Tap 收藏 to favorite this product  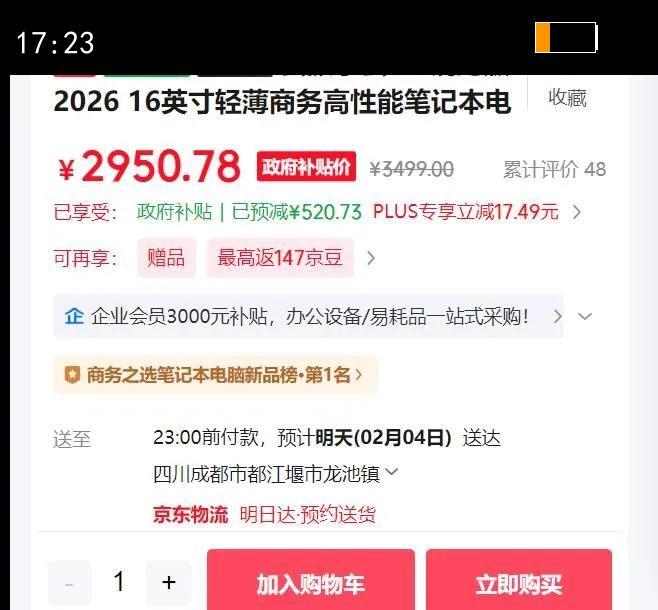click(567, 98)
